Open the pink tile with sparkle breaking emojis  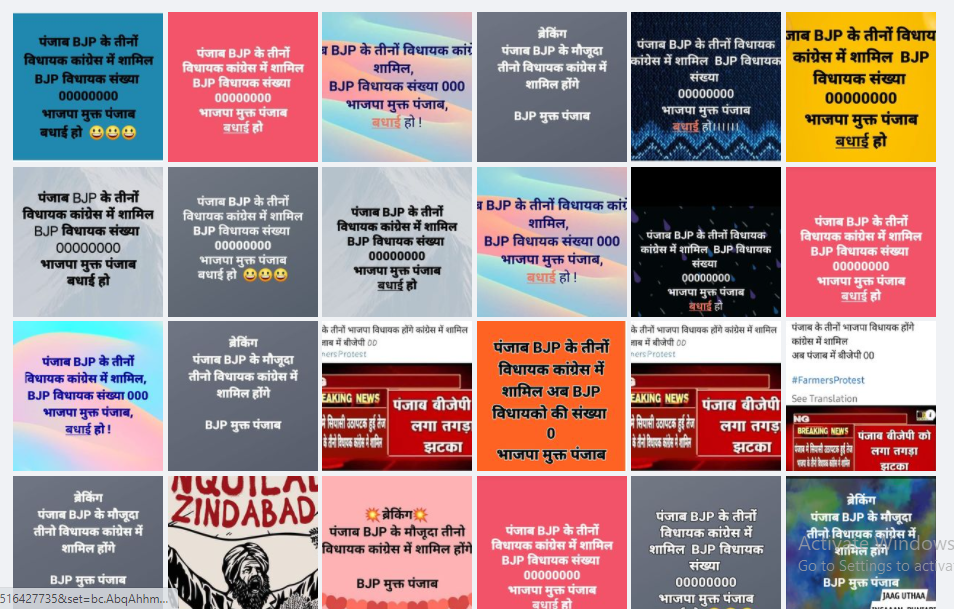(x=397, y=540)
